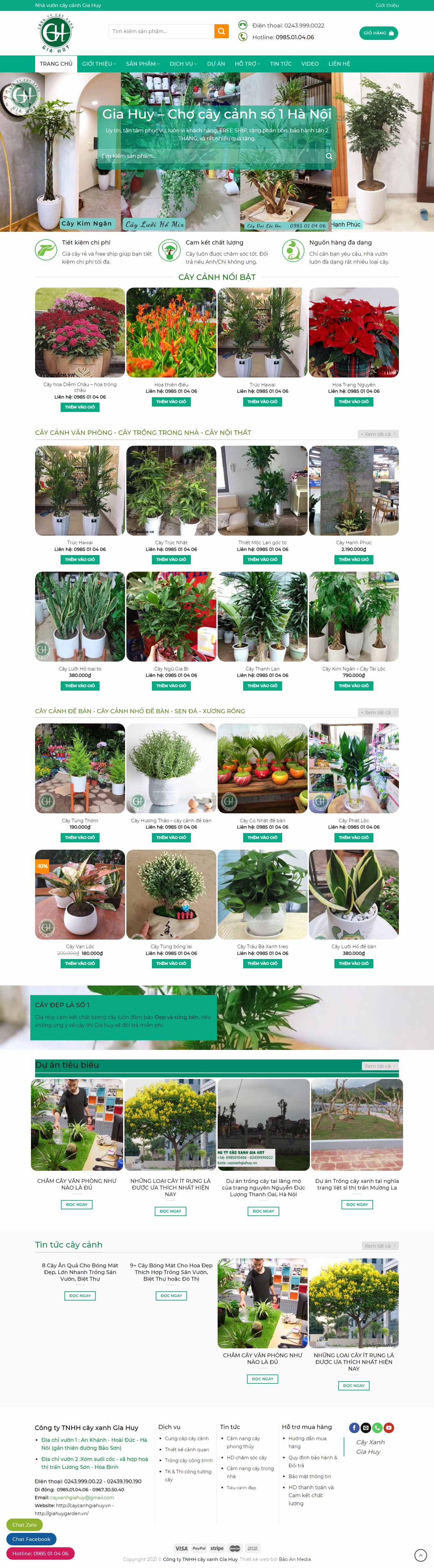Viewport: 434px width, 1568px height.
Task: Open the Cây Hạnh Phúc product card
Action: (354, 491)
